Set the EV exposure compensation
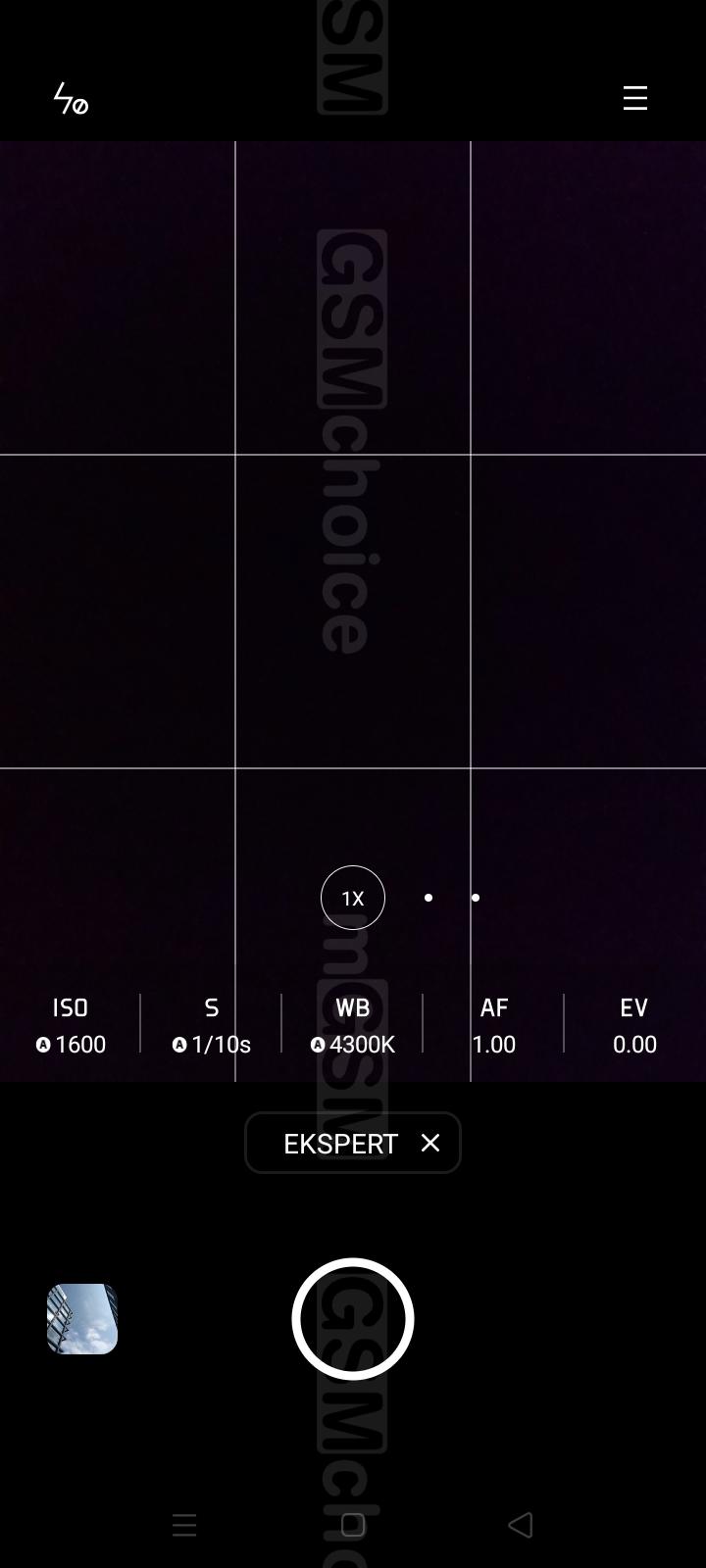706x1568 pixels. pos(634,1026)
